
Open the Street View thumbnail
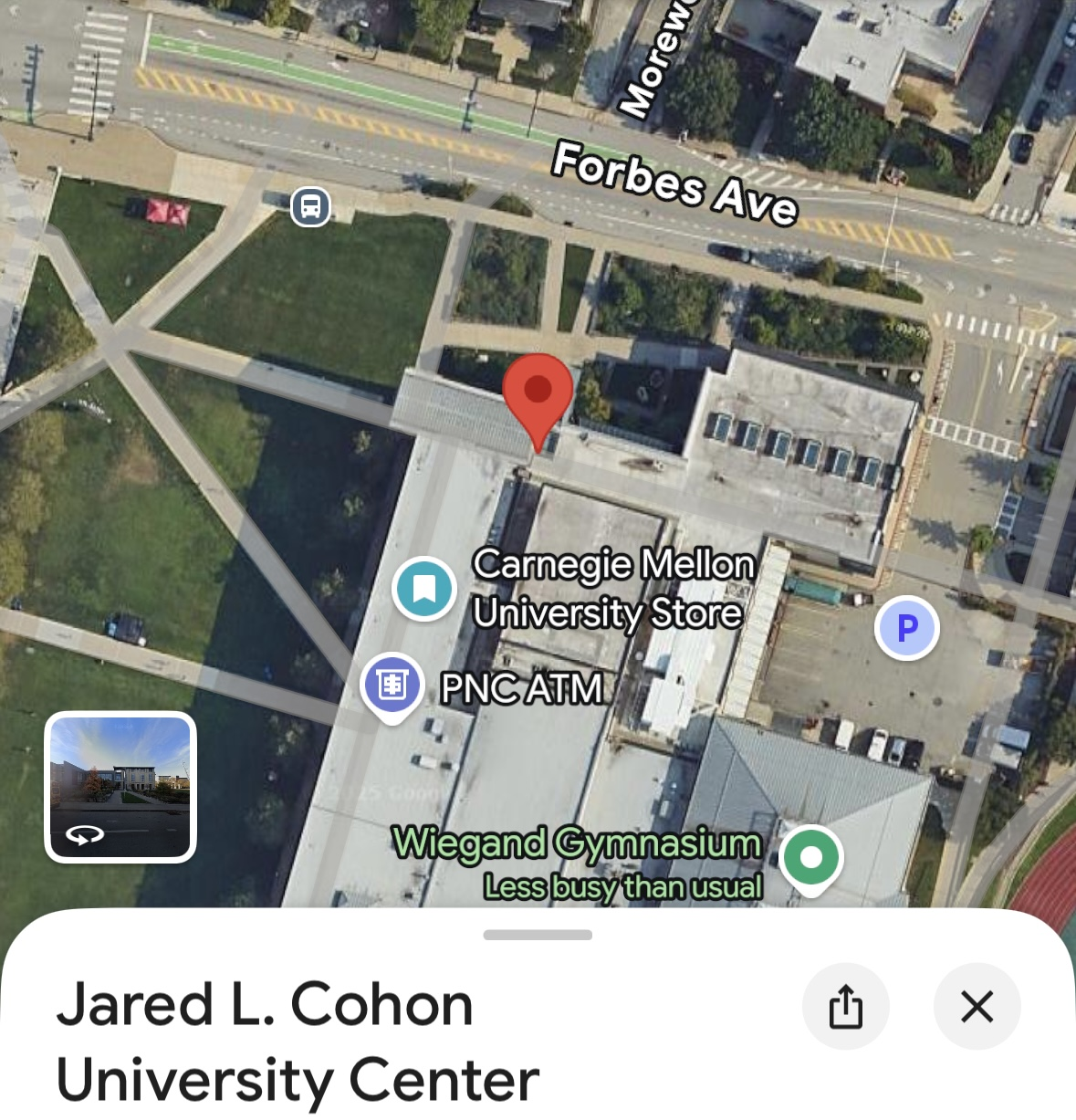pyautogui.click(x=120, y=787)
